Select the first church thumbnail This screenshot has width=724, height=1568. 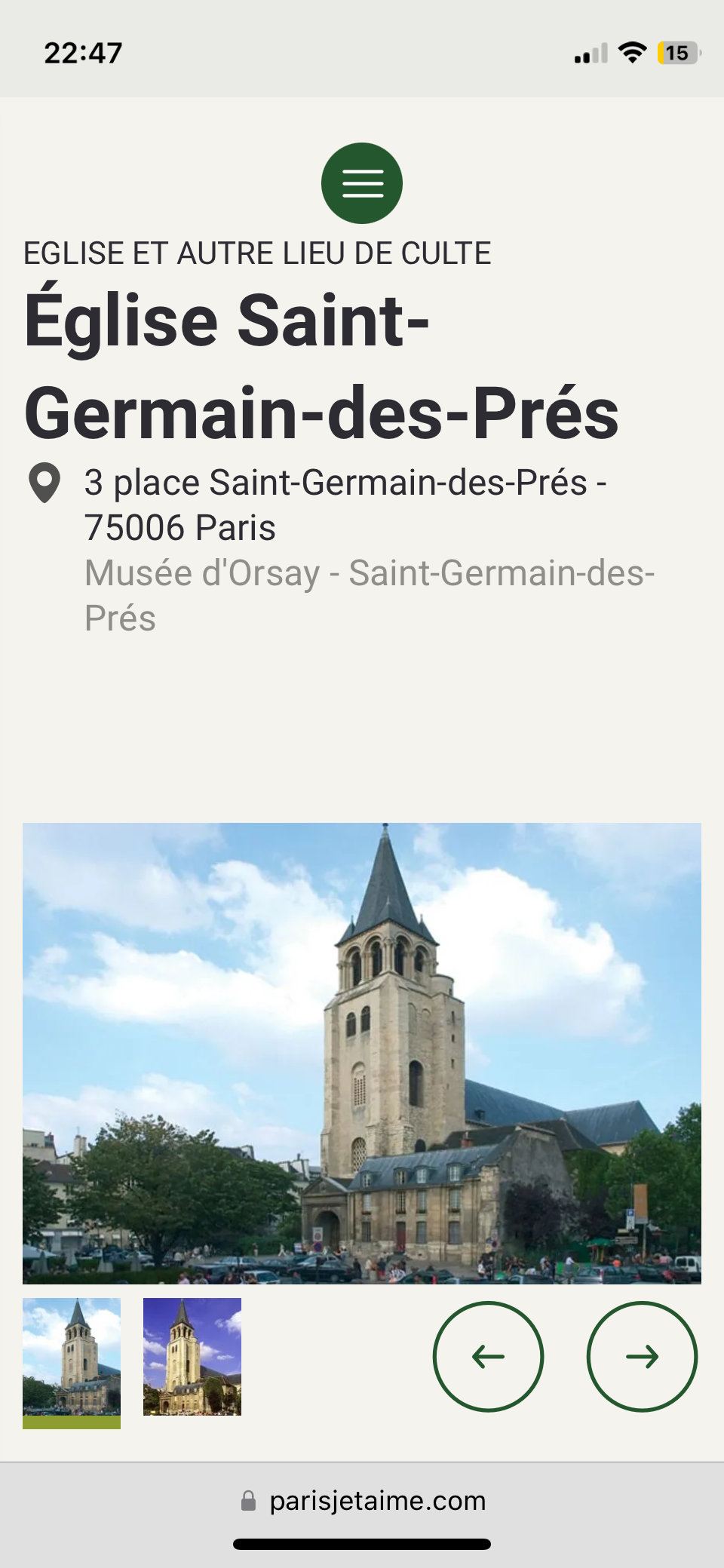[72, 1356]
